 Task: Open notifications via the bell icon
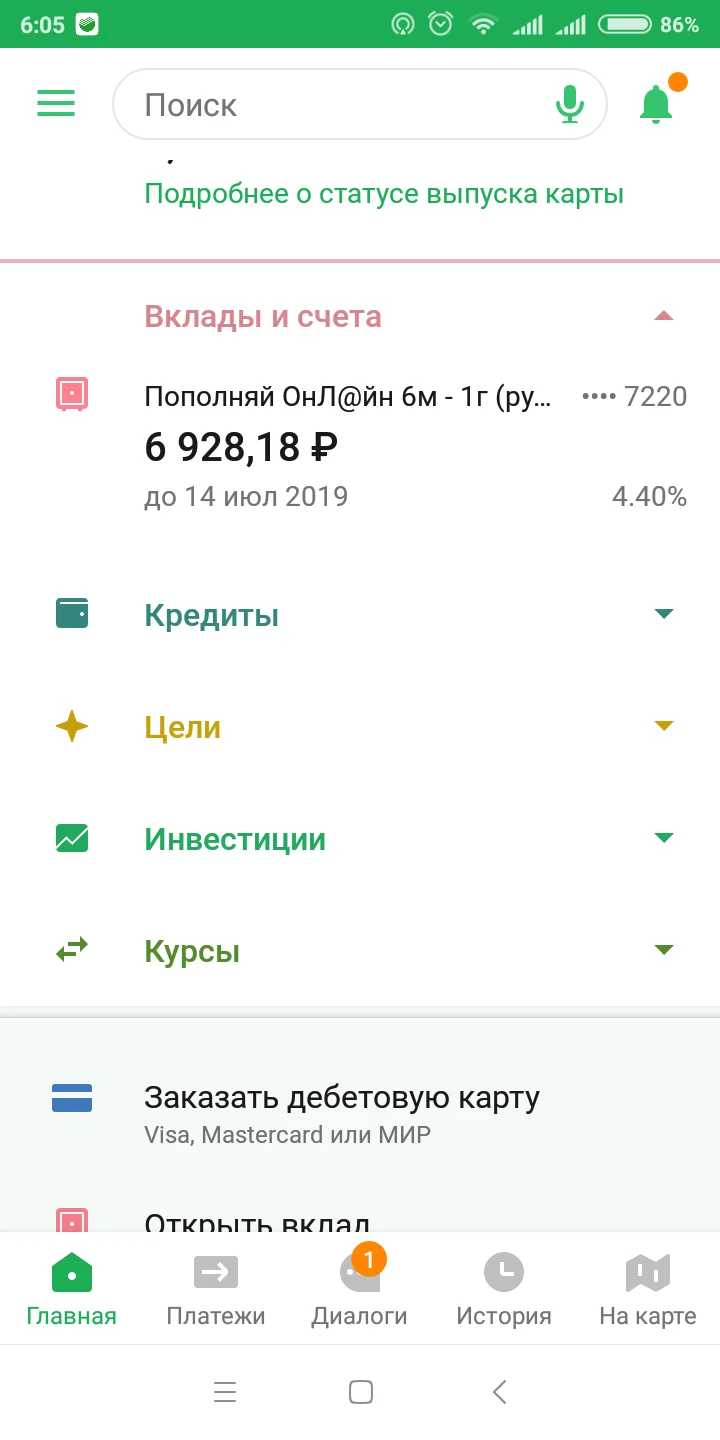click(655, 103)
